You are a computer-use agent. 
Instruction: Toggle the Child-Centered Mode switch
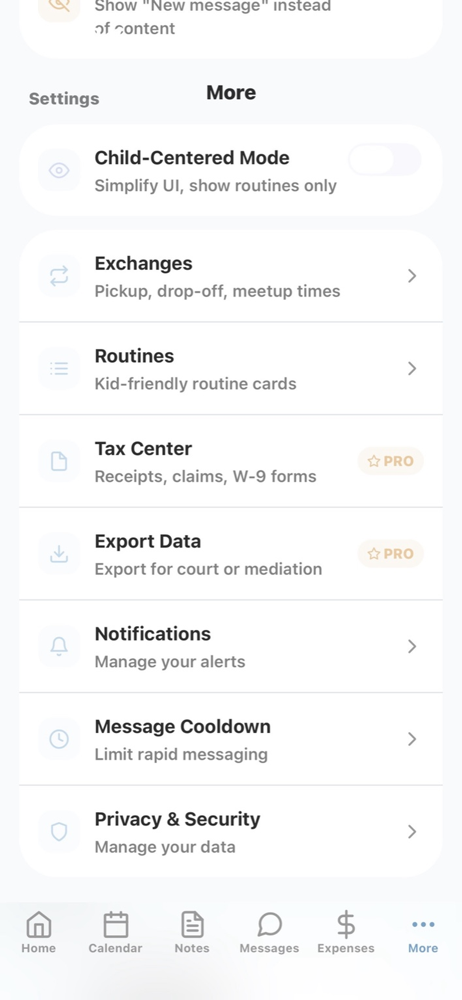tap(385, 159)
